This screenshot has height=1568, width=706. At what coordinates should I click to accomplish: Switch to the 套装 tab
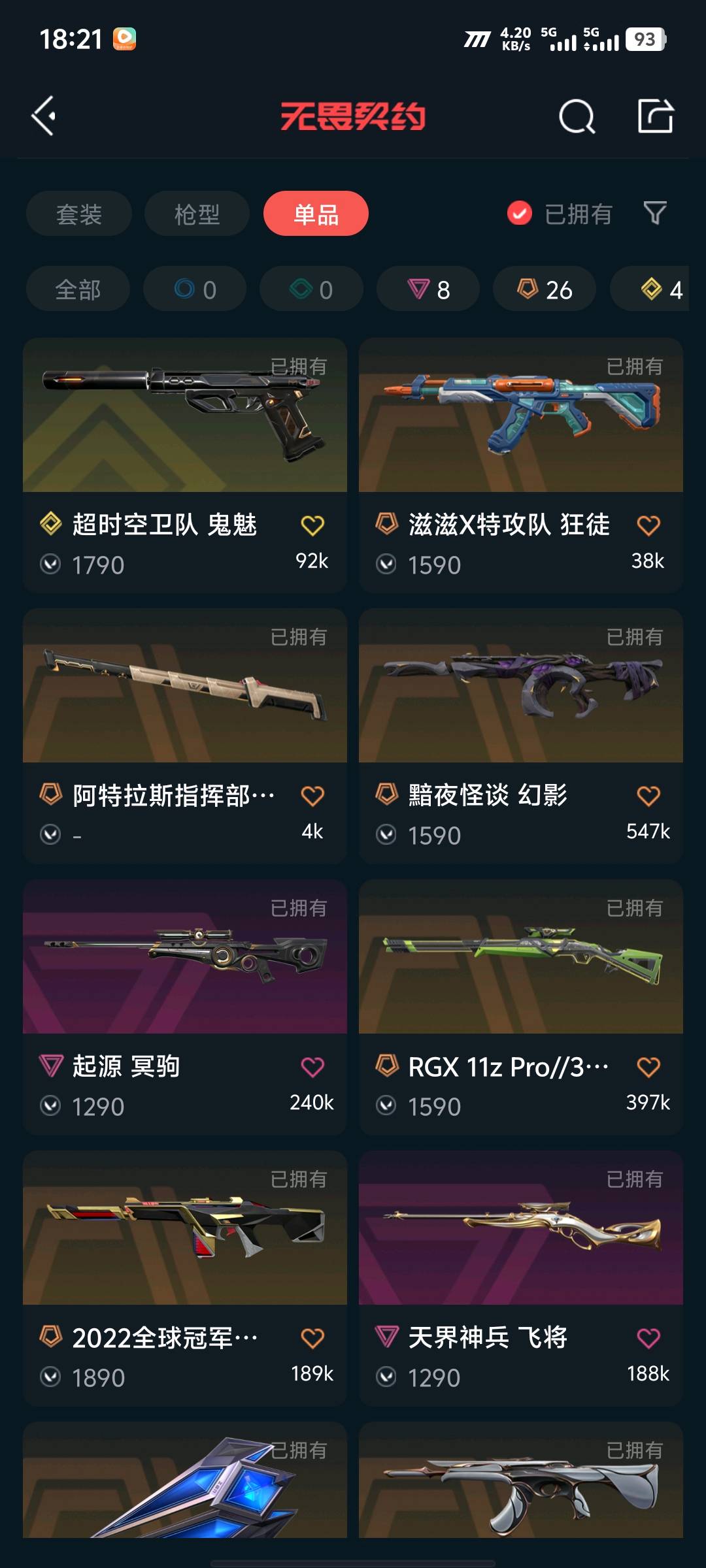pyautogui.click(x=79, y=214)
